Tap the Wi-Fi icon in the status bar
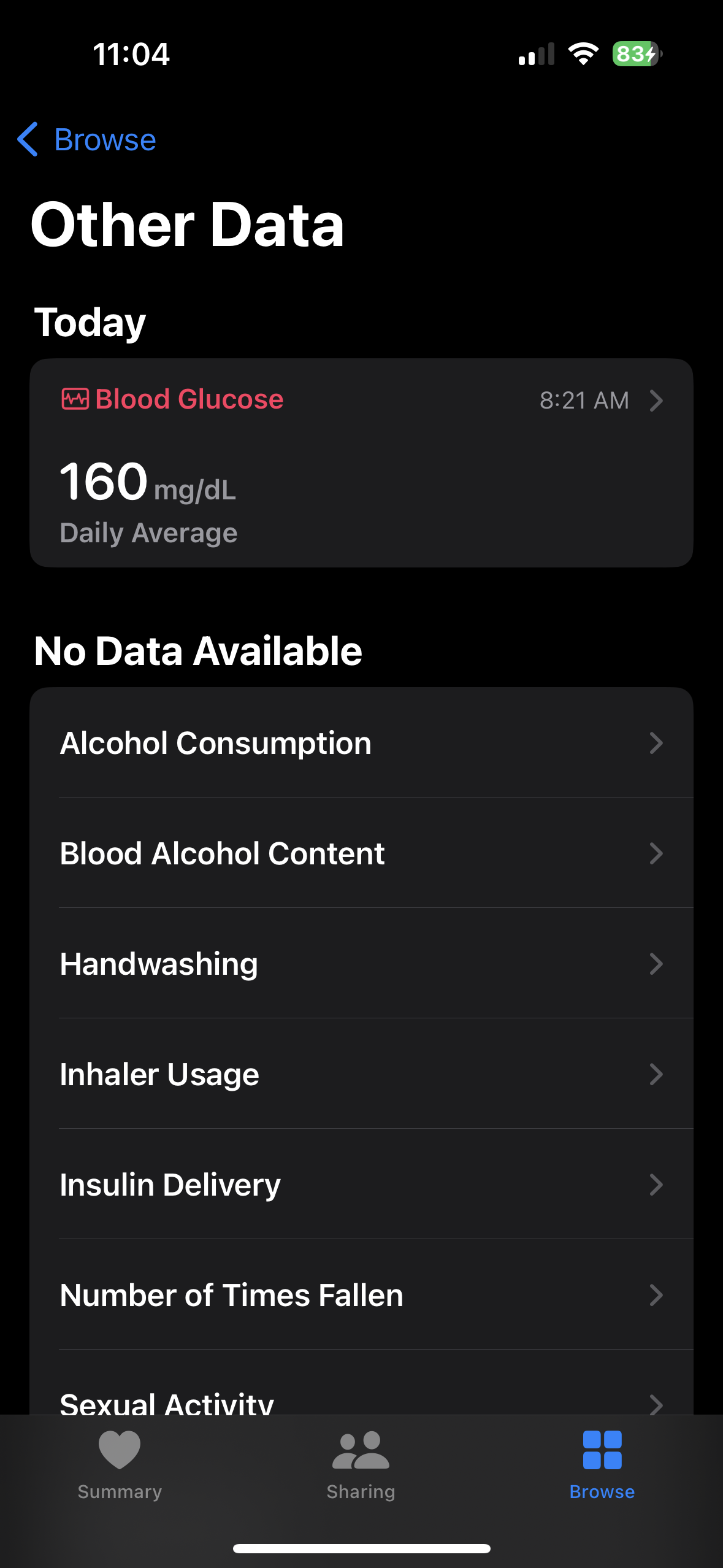 (582, 54)
